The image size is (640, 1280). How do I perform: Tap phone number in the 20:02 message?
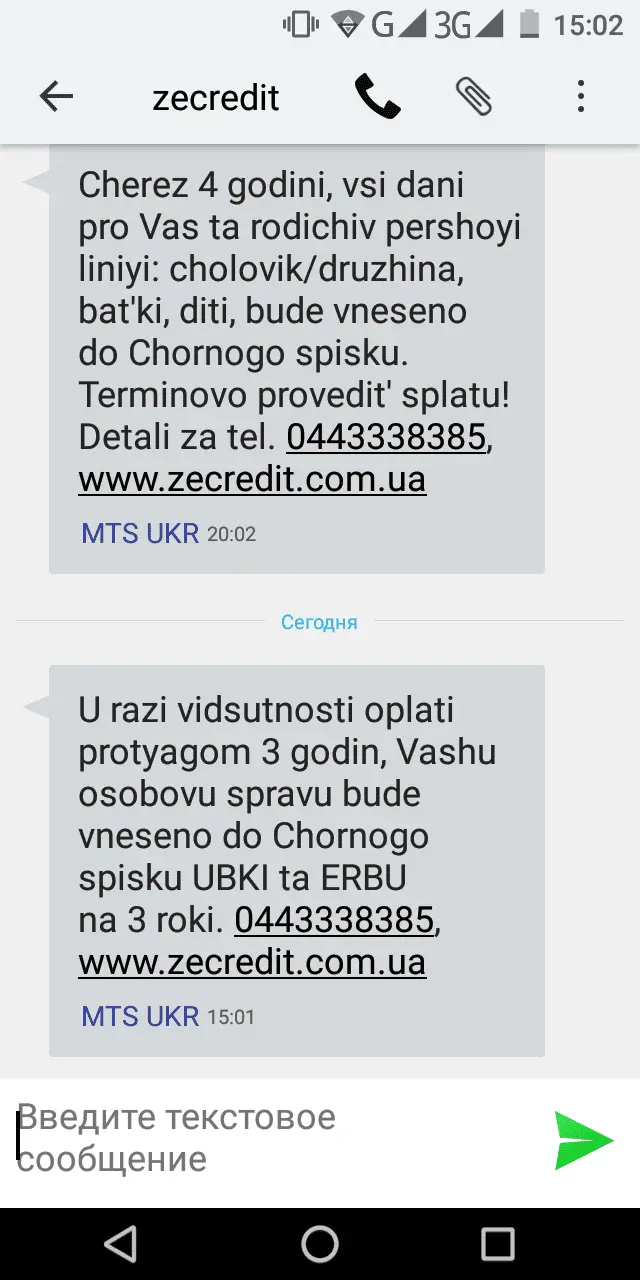tap(386, 437)
